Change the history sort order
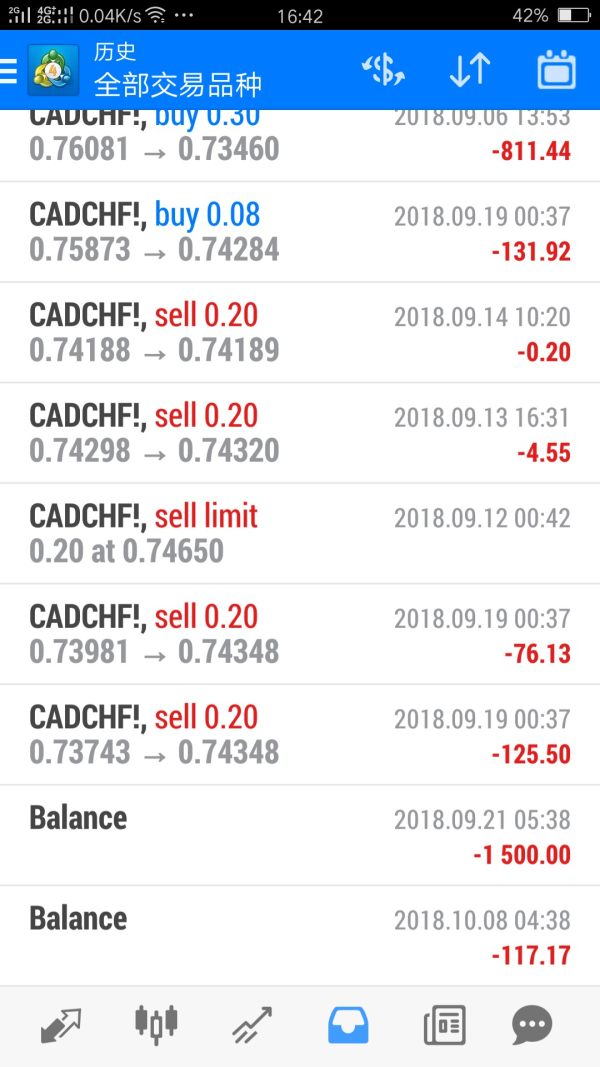The image size is (600, 1067). pos(469,70)
